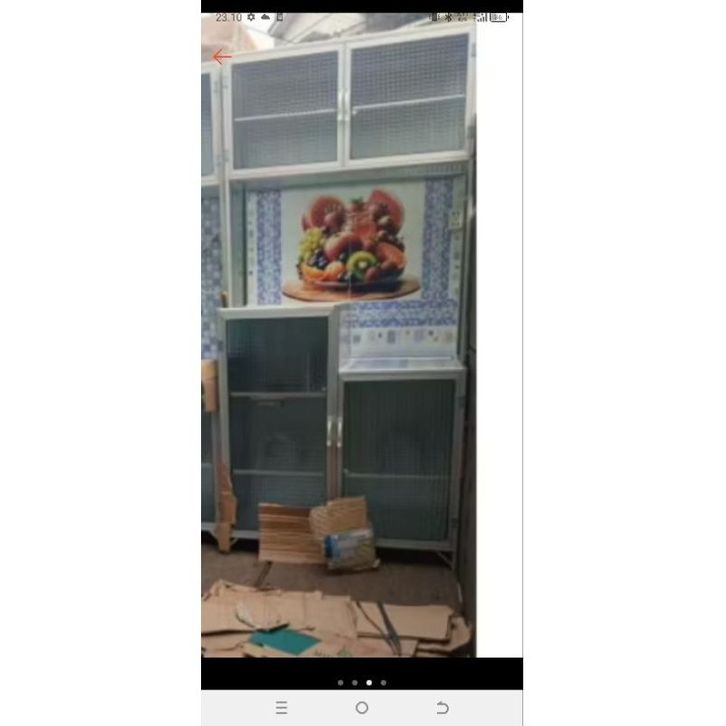
Task: Go to the home screen
Action: 362,708
